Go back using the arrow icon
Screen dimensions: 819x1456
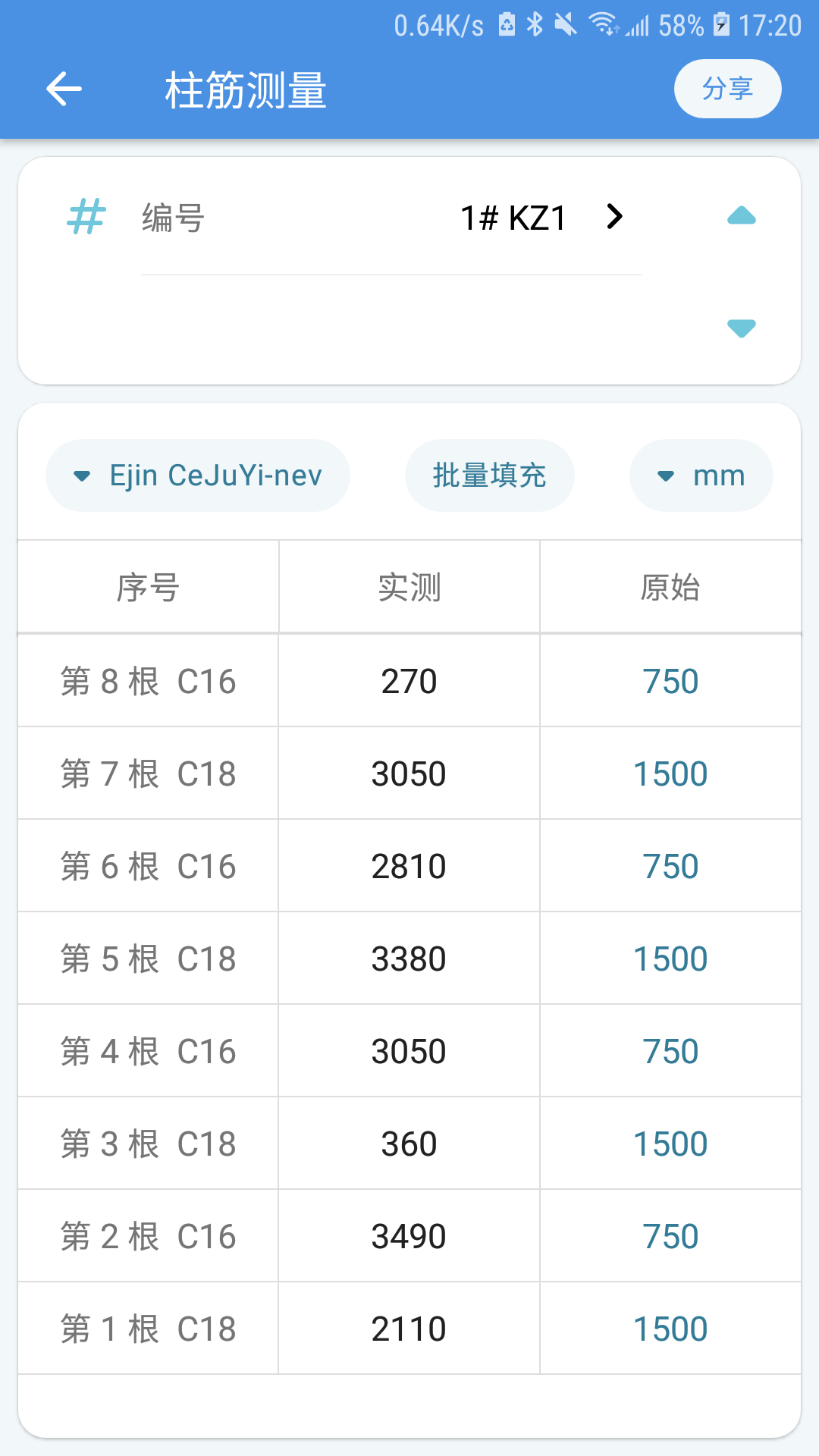64,89
